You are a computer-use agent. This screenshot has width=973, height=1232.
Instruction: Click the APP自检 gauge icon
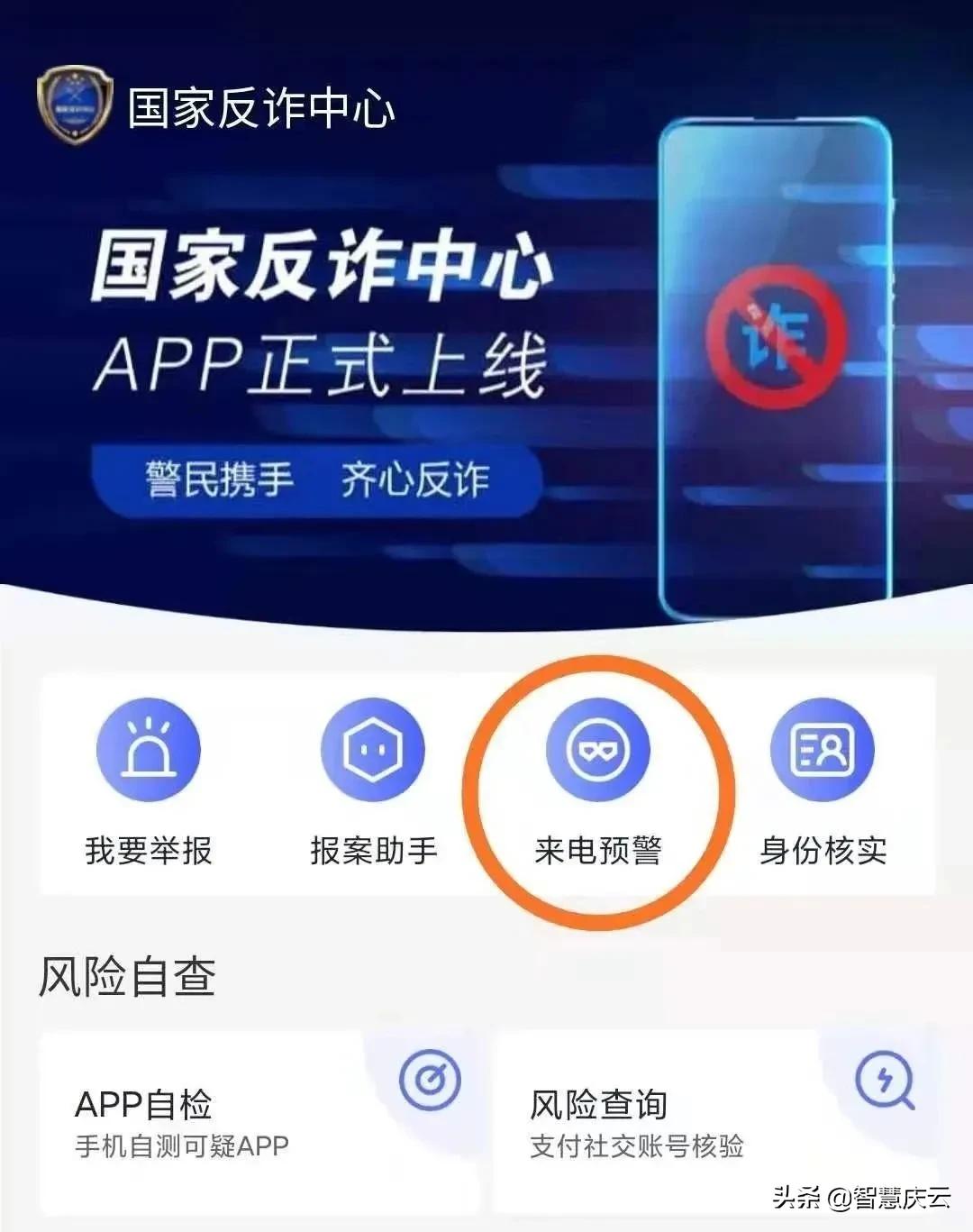(x=430, y=1077)
